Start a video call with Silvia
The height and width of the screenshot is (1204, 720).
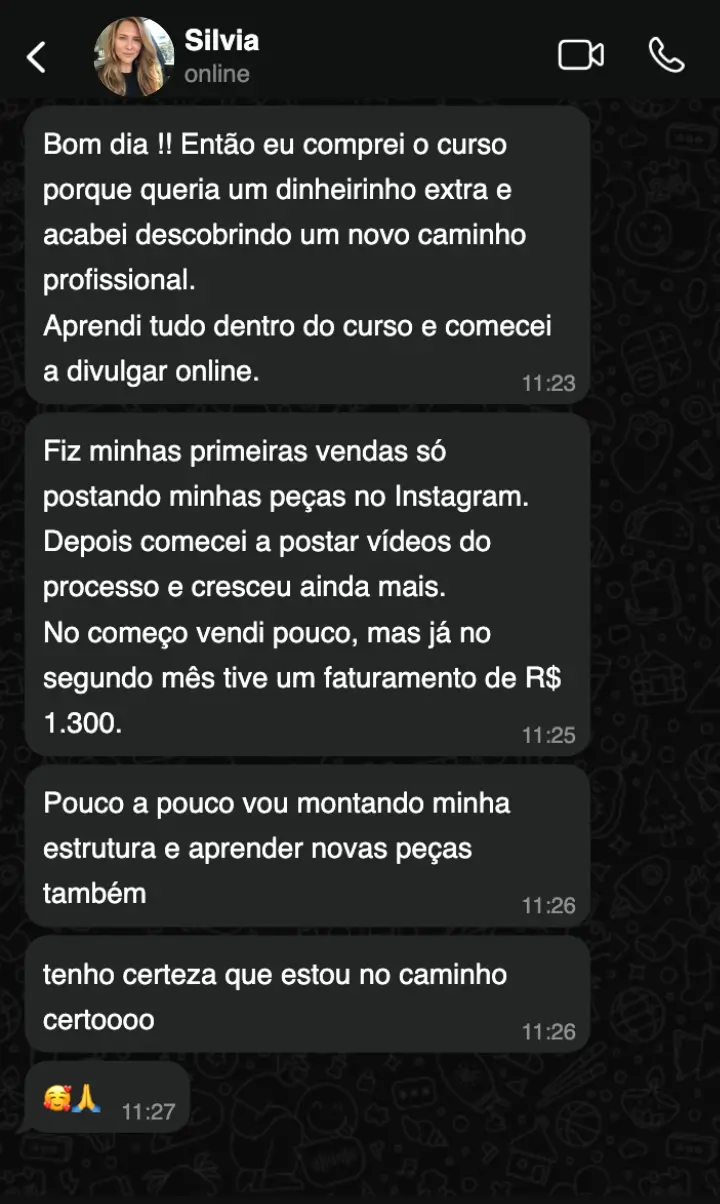tap(580, 55)
